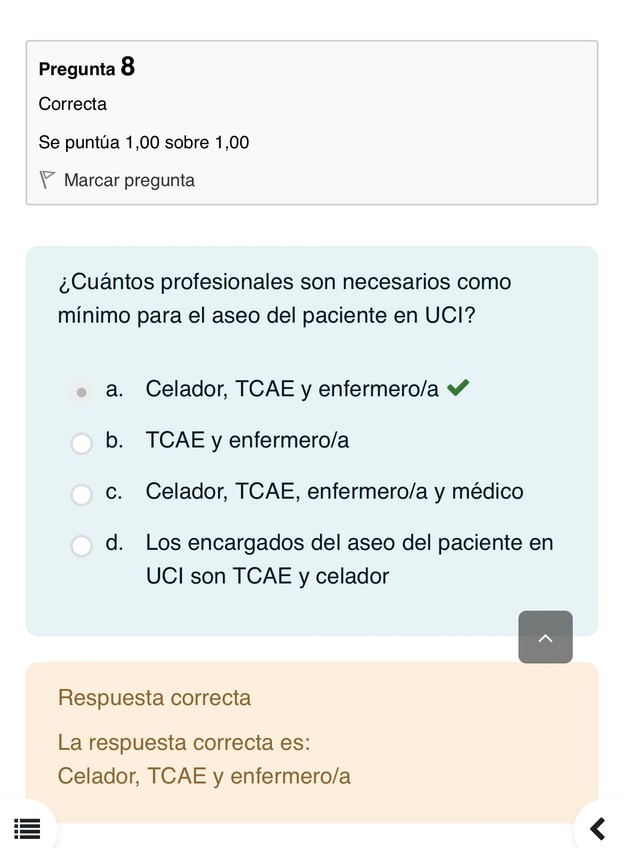Select option b TCAE y enfermero/a
Image resolution: width=624 pixels, height=848 pixels.
[x=82, y=442]
